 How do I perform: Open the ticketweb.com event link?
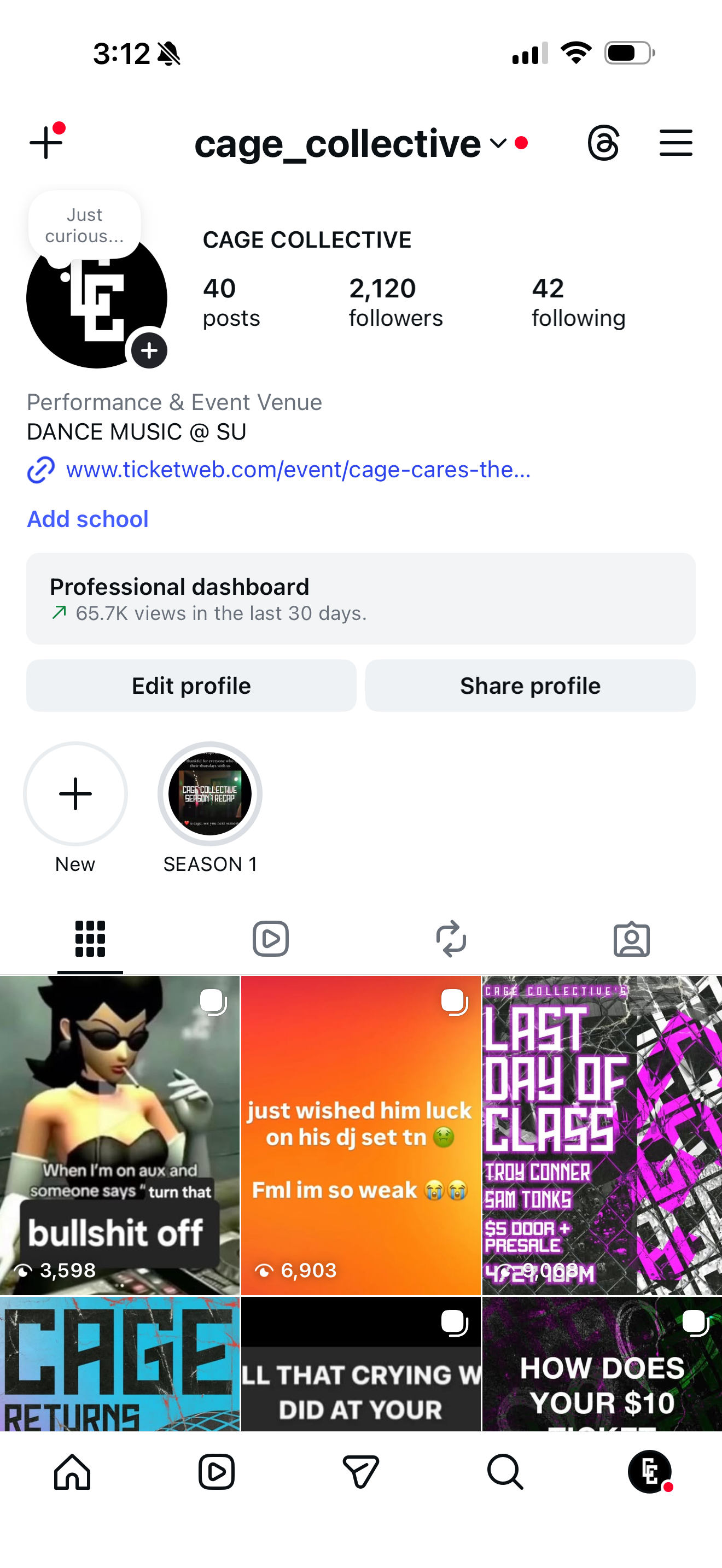(x=298, y=470)
